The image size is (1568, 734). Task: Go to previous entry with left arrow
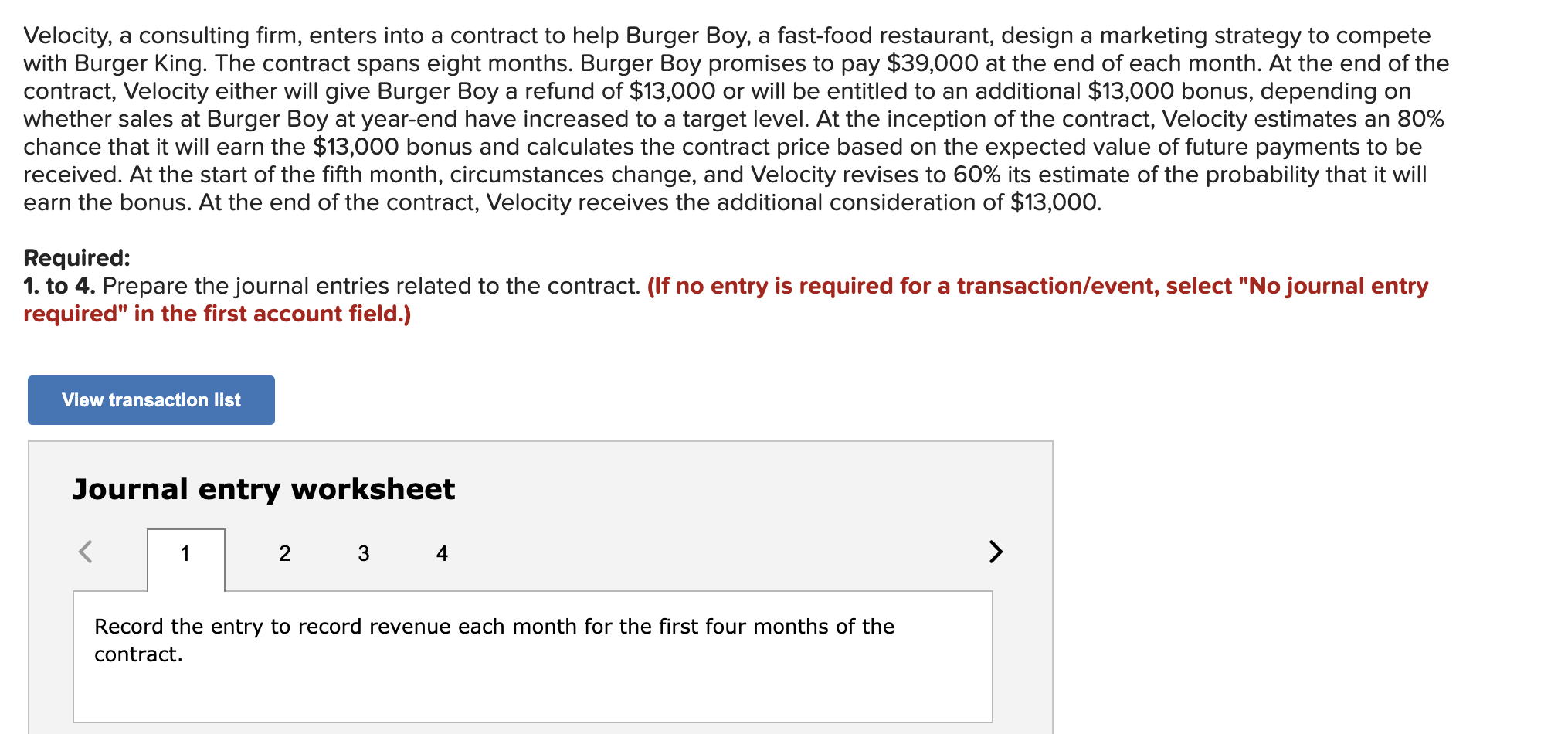(86, 552)
